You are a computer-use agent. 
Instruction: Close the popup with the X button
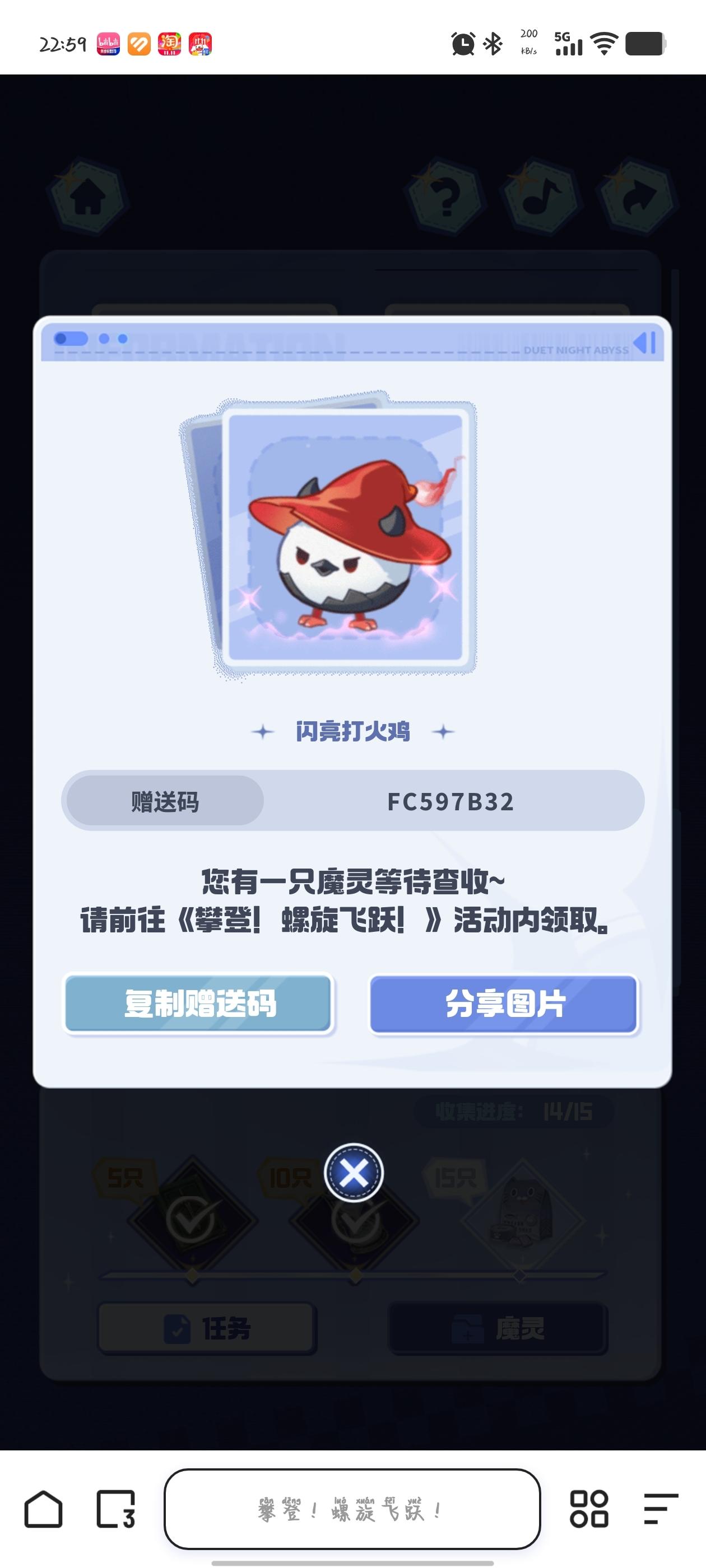pyautogui.click(x=354, y=1172)
